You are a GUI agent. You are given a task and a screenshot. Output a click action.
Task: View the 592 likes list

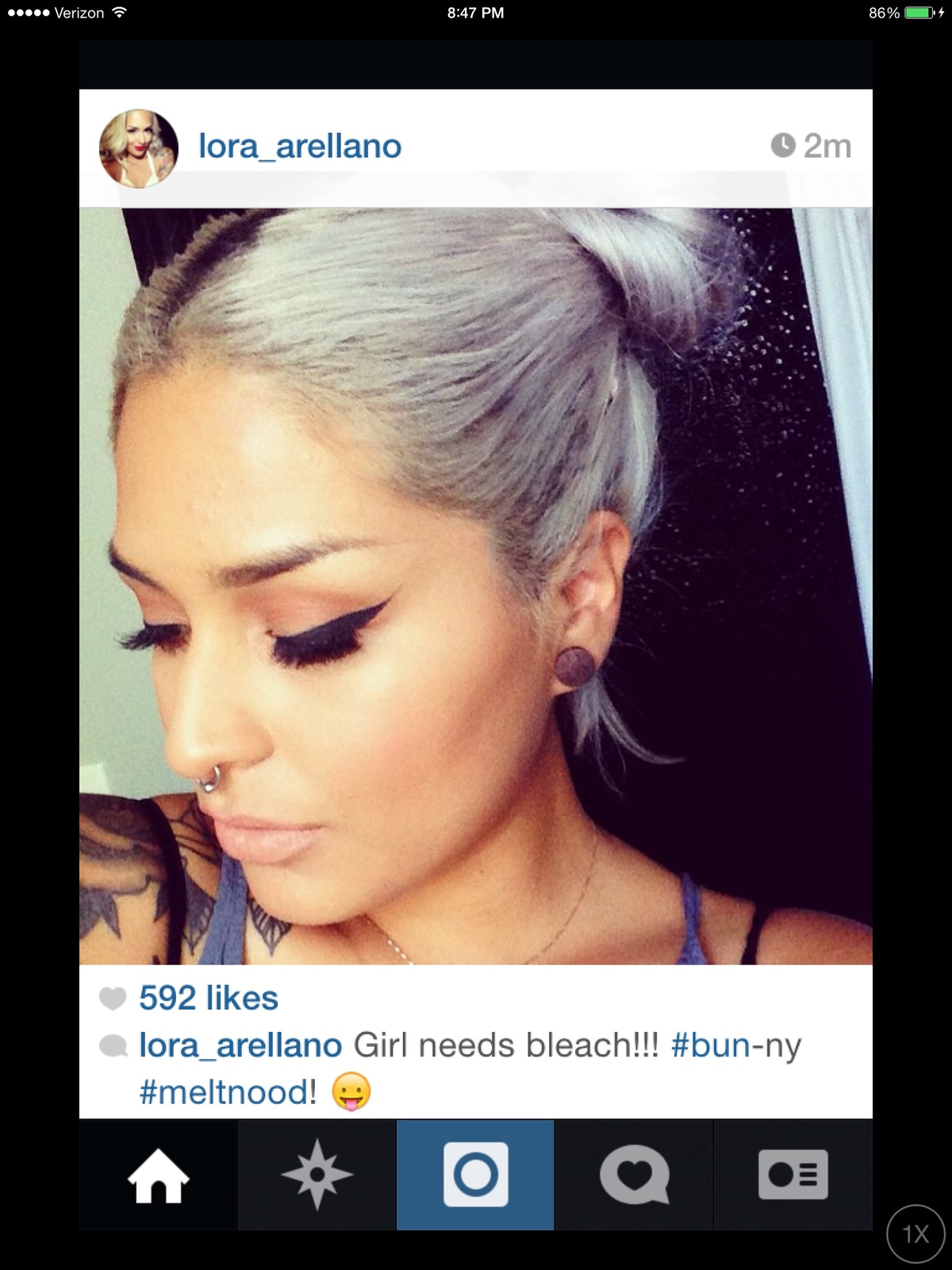click(x=208, y=999)
